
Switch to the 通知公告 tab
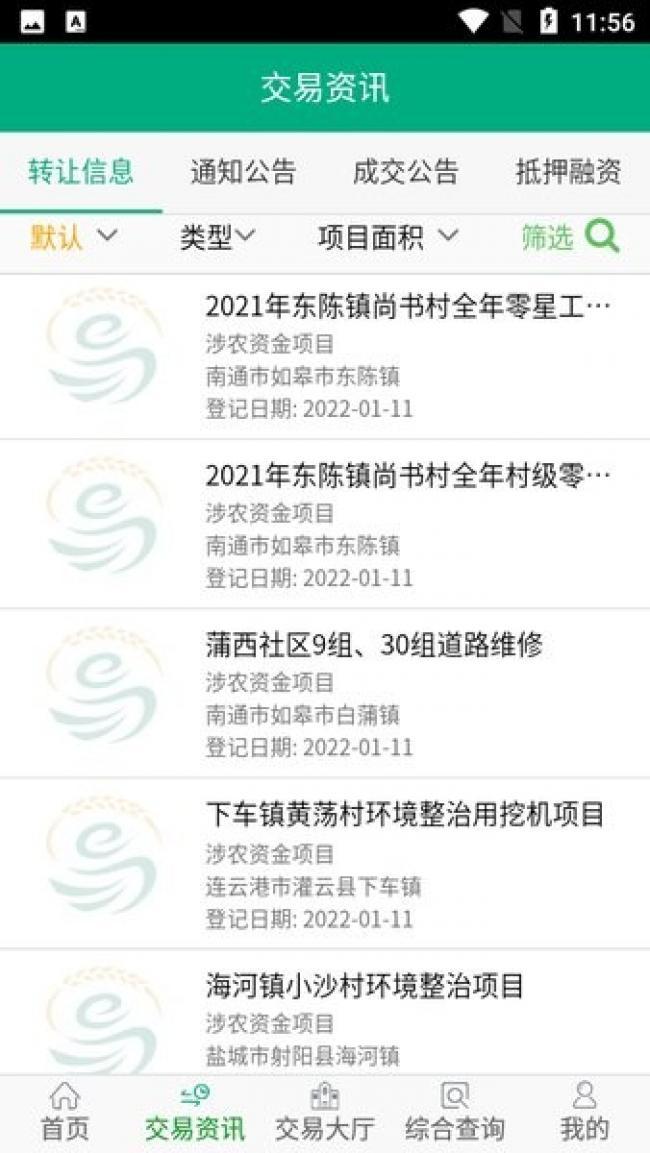click(243, 171)
